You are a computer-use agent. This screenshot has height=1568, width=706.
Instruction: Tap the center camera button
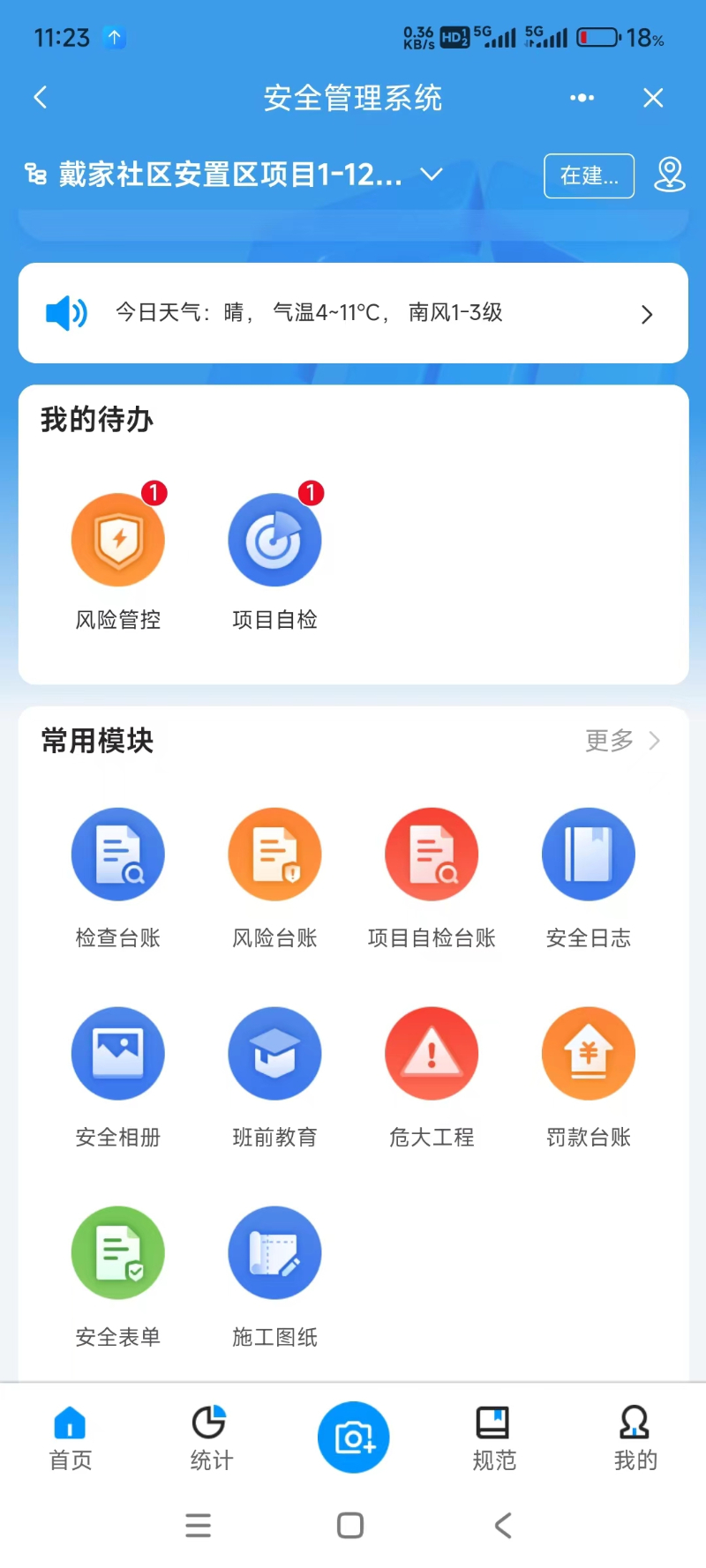coord(353,1437)
